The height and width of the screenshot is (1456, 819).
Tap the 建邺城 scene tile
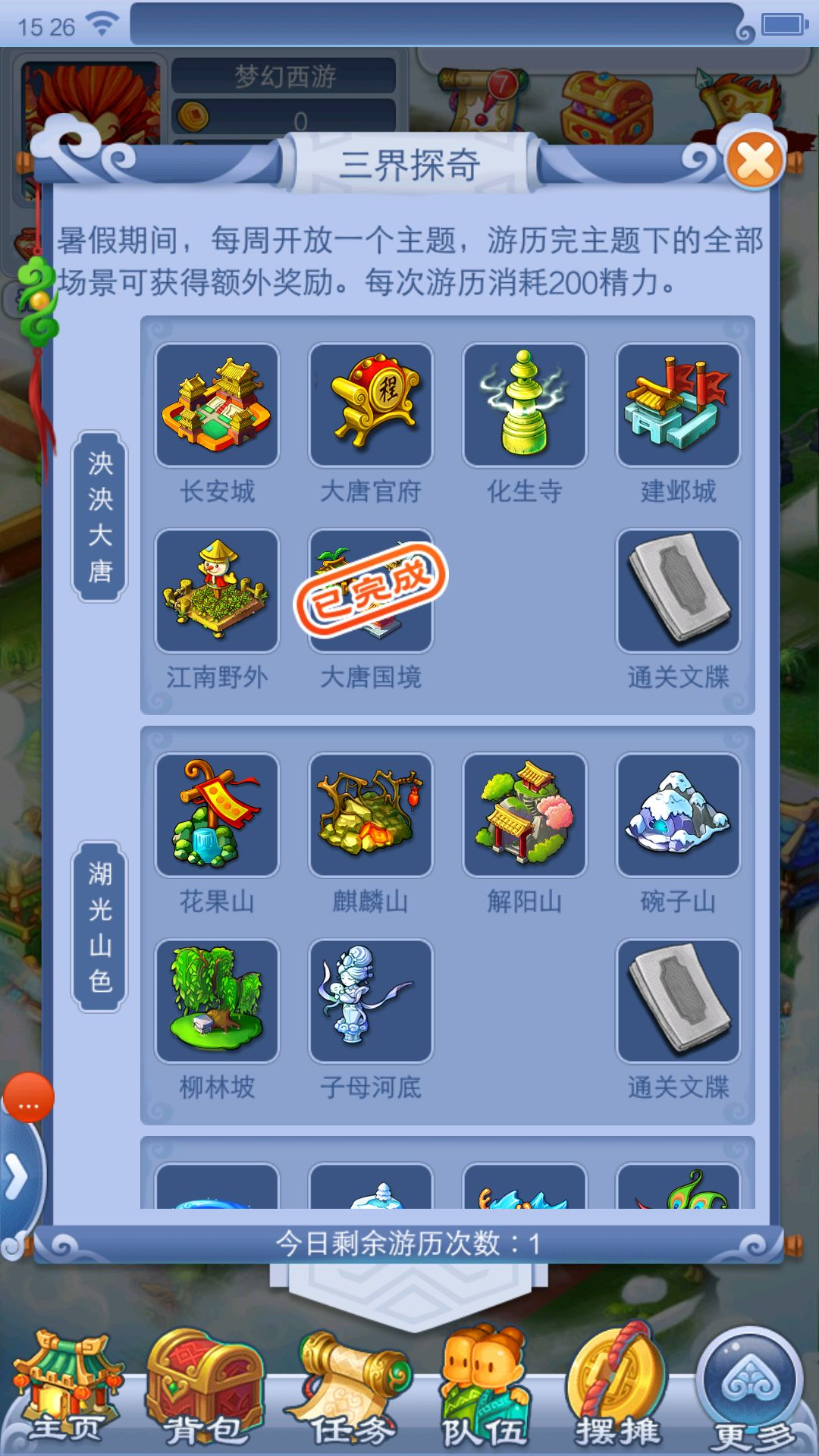click(678, 405)
